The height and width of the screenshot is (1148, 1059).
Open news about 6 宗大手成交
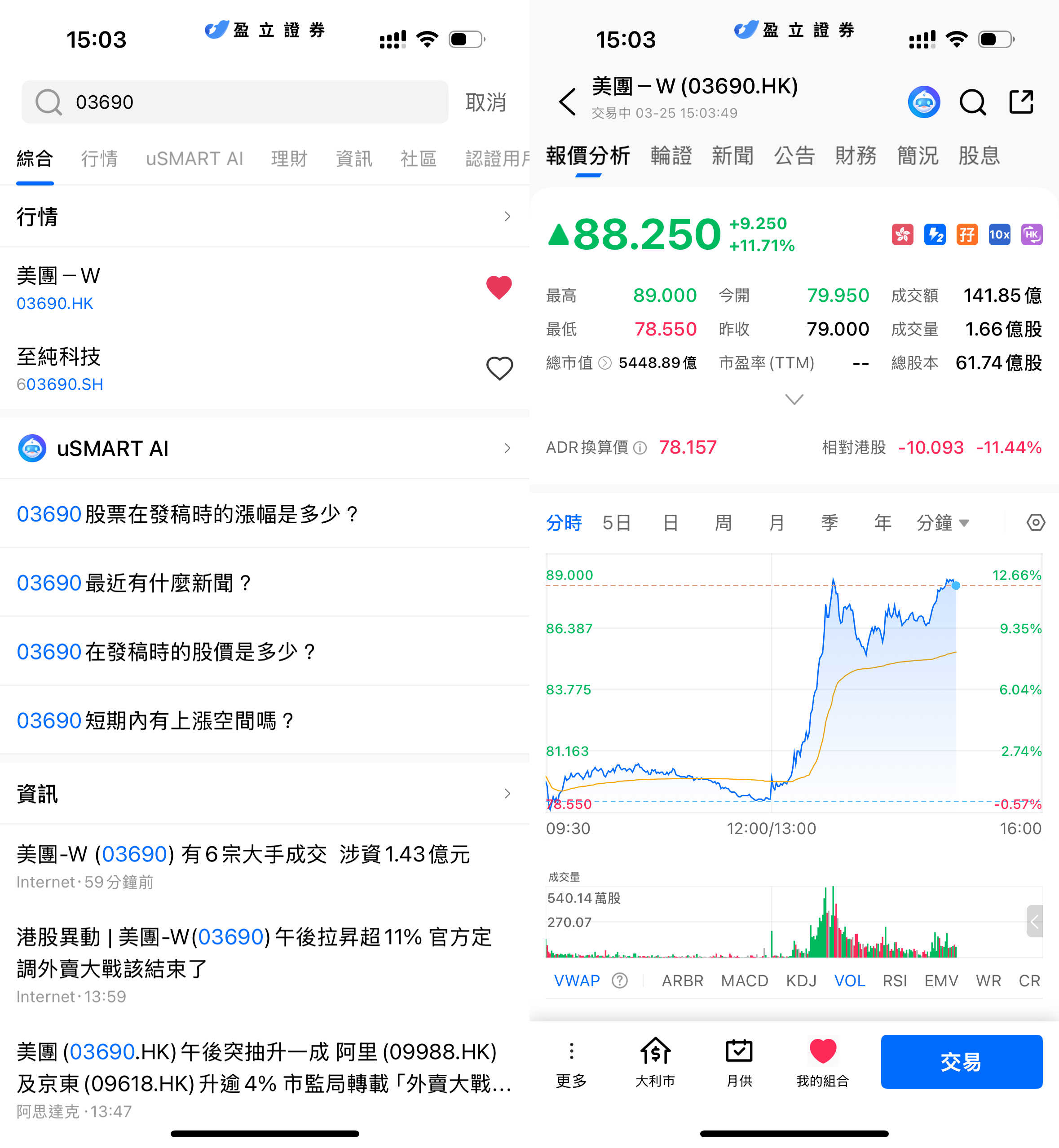pos(243,854)
